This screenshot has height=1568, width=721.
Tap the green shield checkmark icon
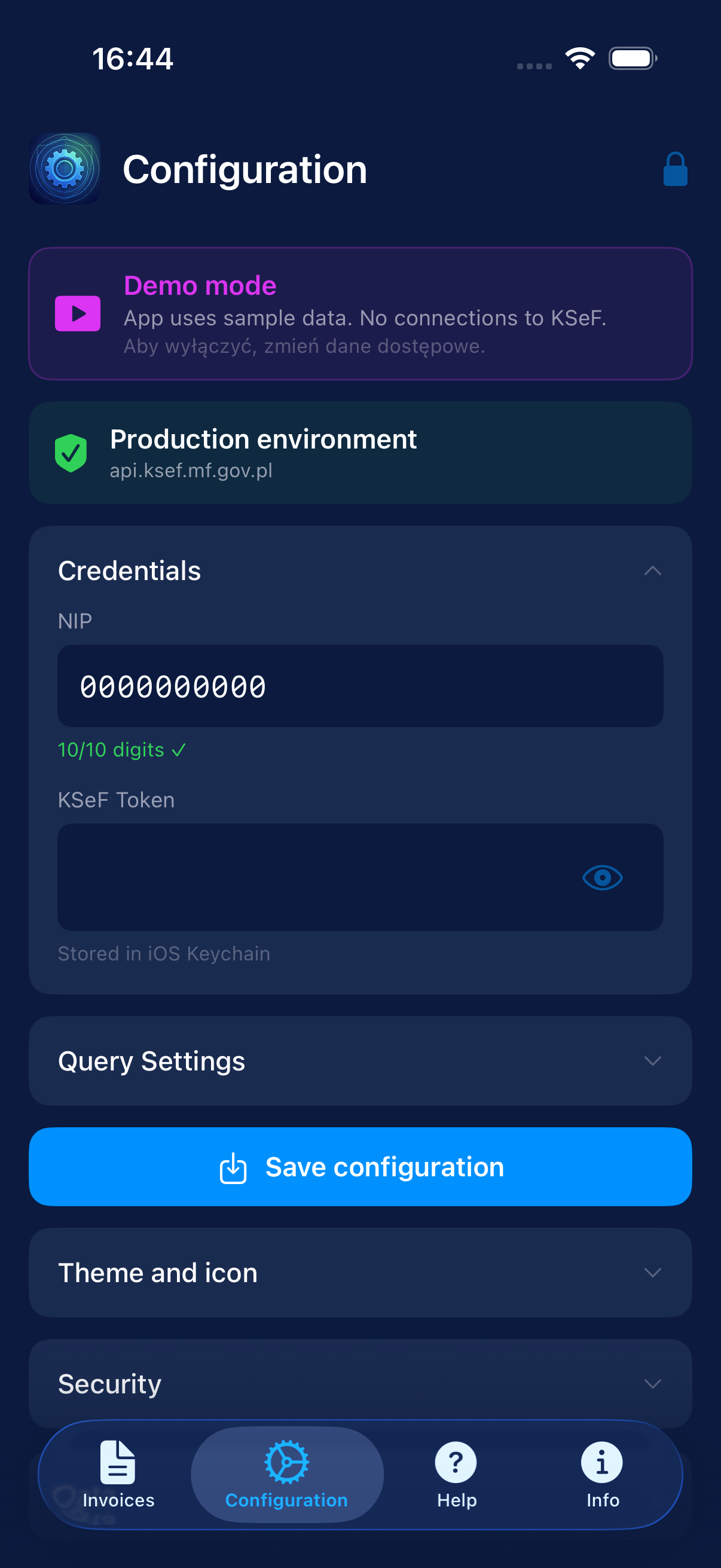click(71, 452)
